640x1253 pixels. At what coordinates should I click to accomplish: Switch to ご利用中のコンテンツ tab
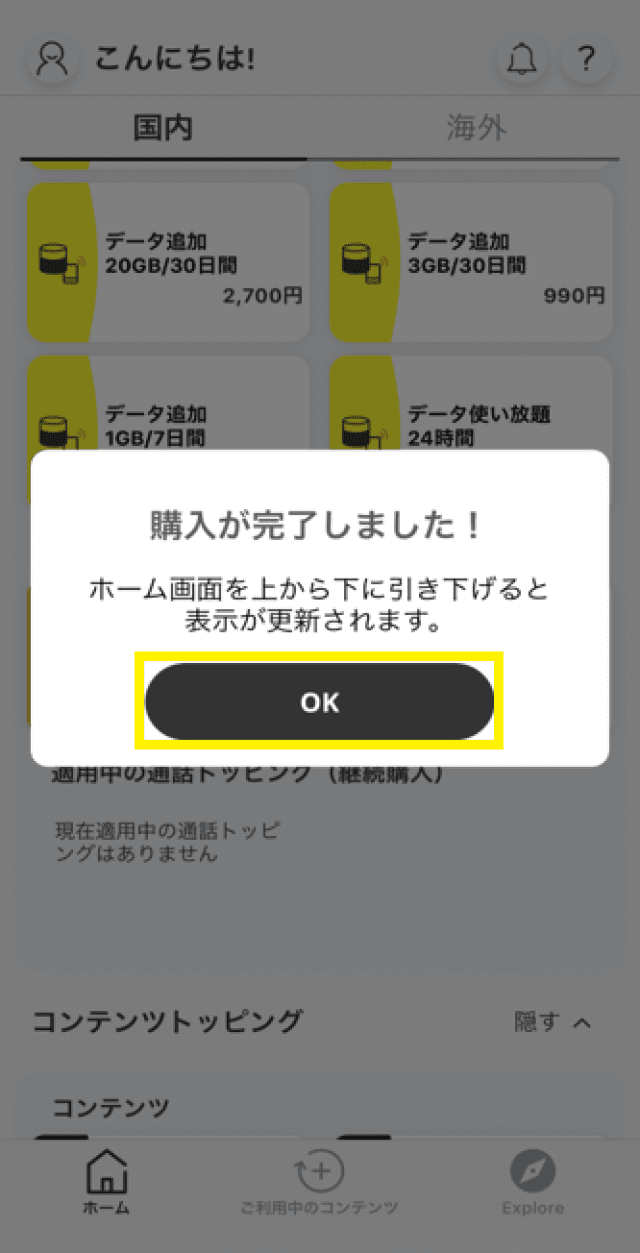[319, 1181]
